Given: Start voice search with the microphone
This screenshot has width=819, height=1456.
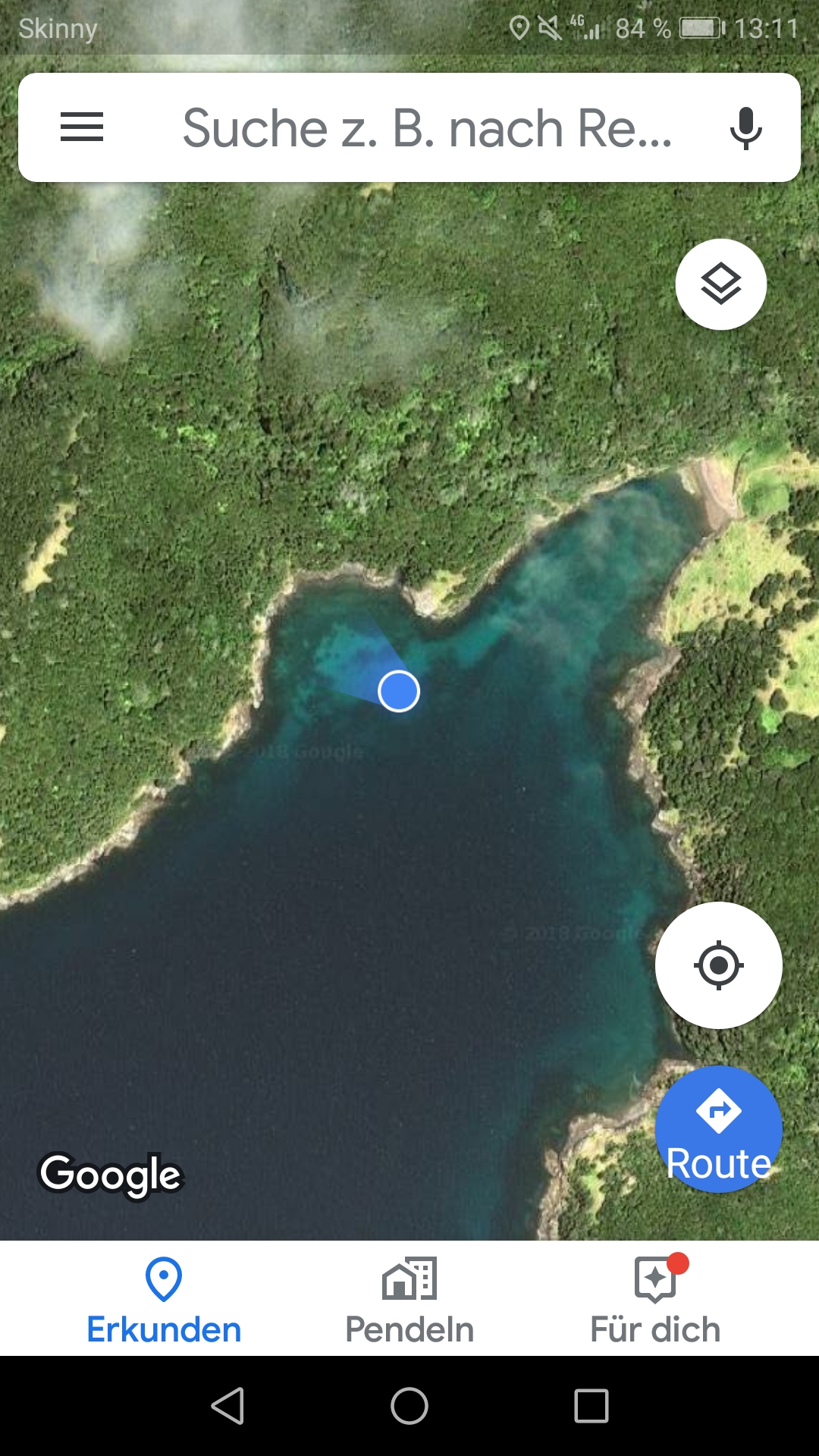Looking at the screenshot, I should tap(745, 127).
